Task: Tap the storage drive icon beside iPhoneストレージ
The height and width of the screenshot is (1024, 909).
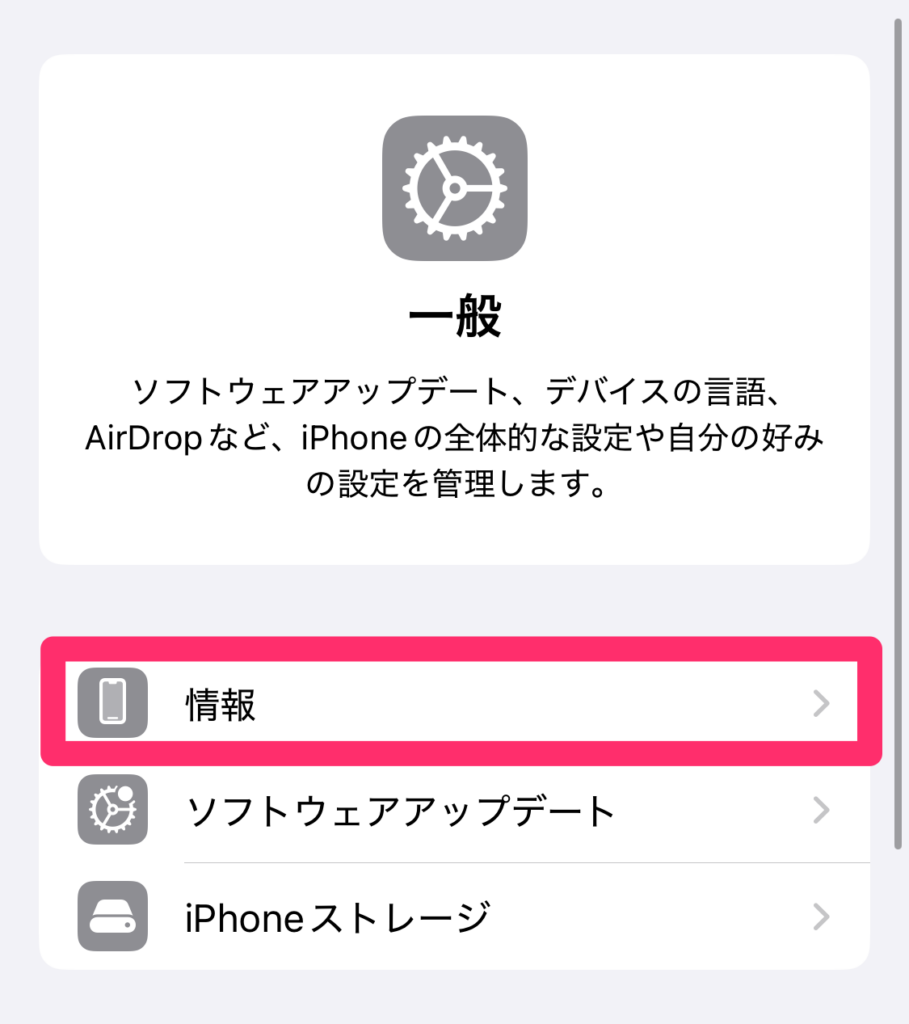Action: [113, 916]
